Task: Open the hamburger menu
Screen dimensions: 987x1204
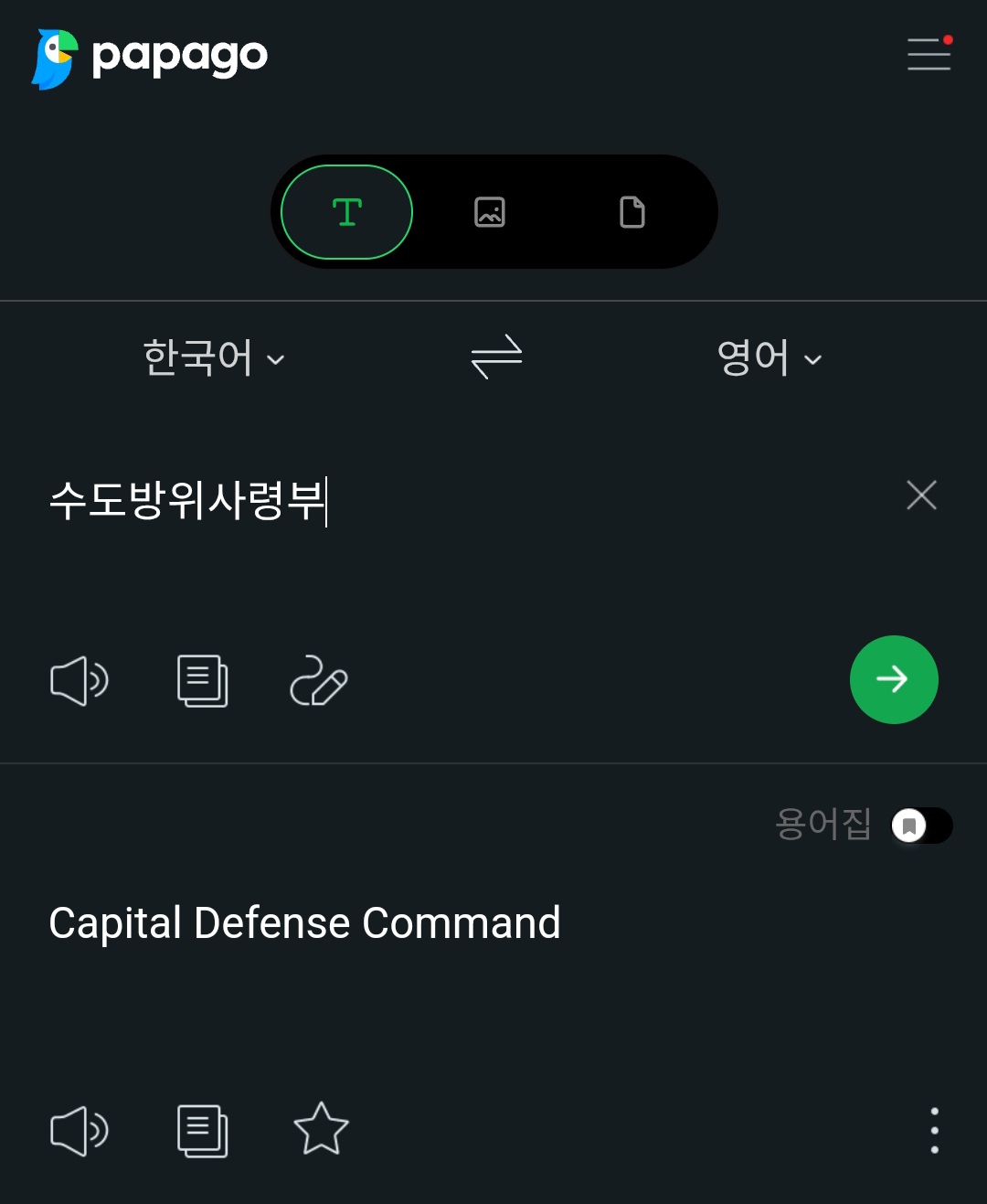Action: click(929, 53)
